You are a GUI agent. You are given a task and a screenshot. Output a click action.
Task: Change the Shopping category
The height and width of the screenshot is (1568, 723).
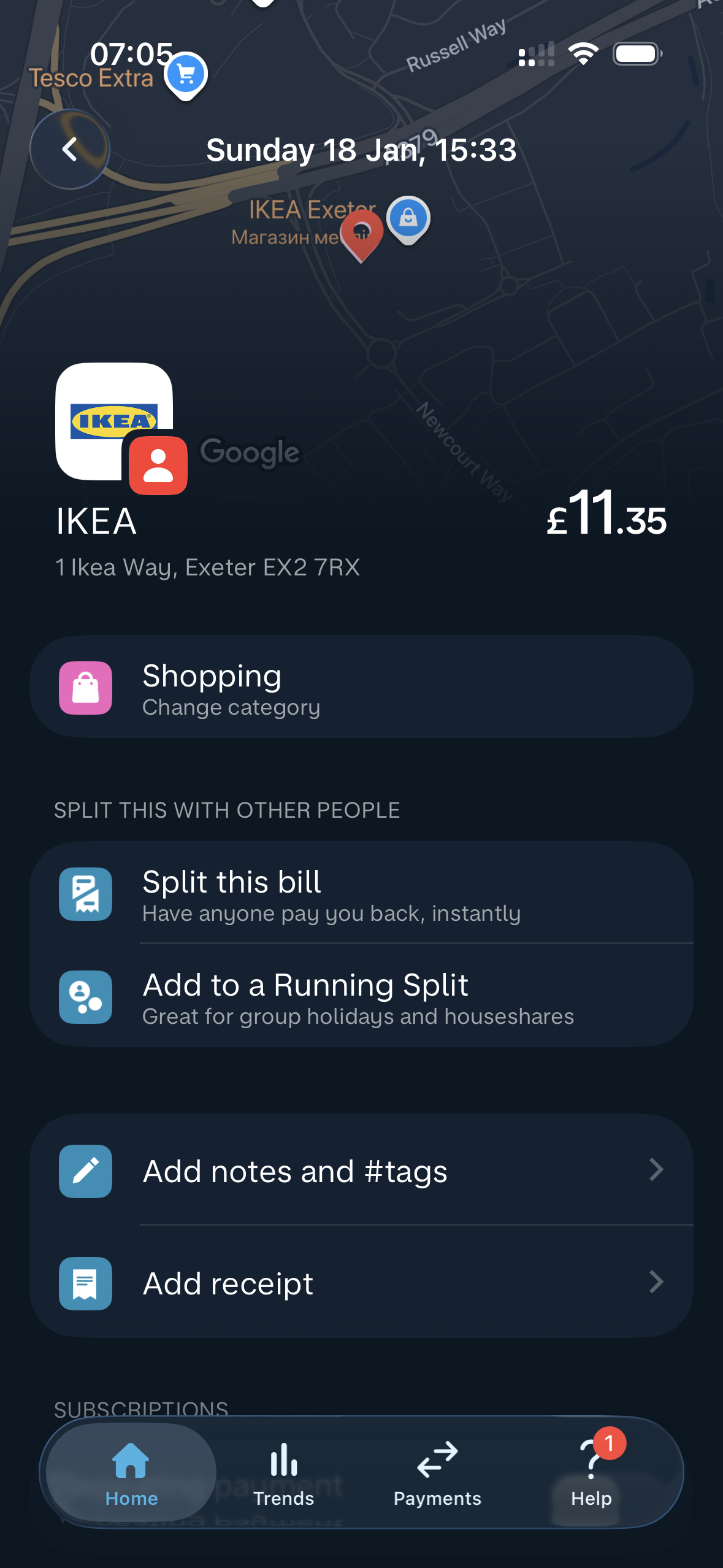tap(361, 687)
